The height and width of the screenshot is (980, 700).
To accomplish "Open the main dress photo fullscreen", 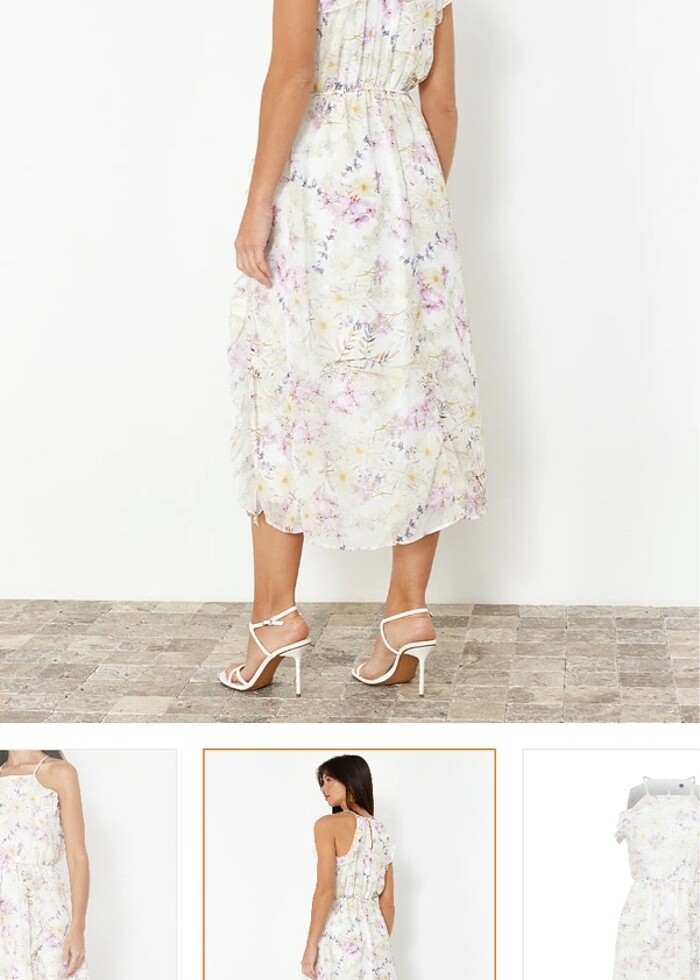I will (x=350, y=360).
